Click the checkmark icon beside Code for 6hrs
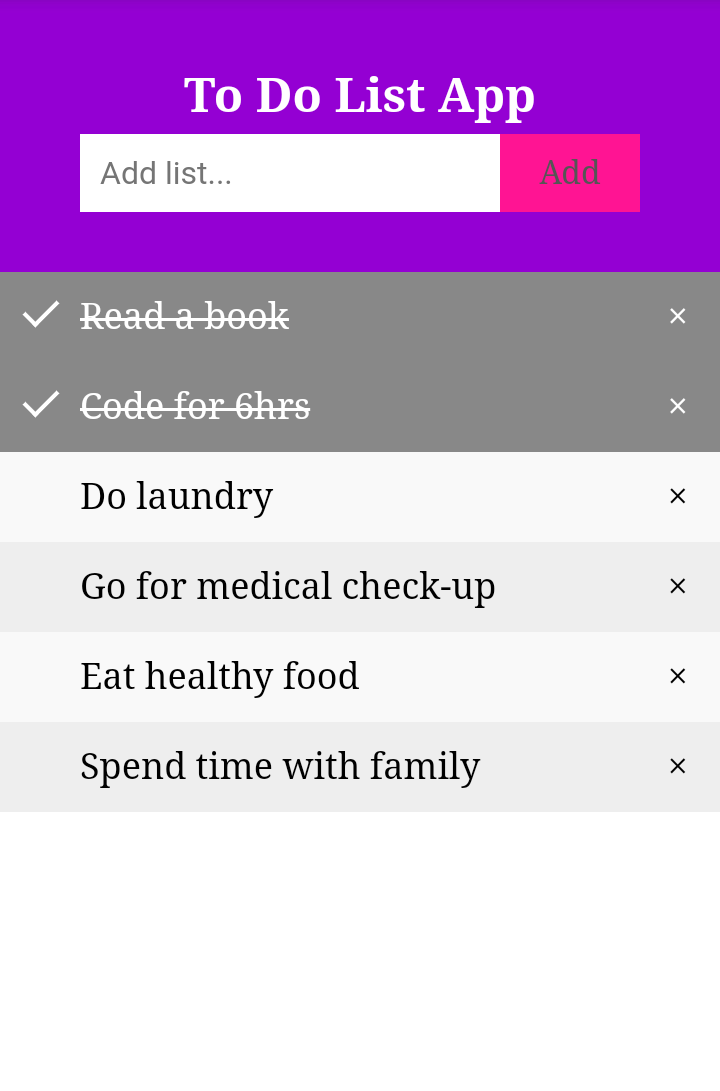The width and height of the screenshot is (720, 1091). 40,406
